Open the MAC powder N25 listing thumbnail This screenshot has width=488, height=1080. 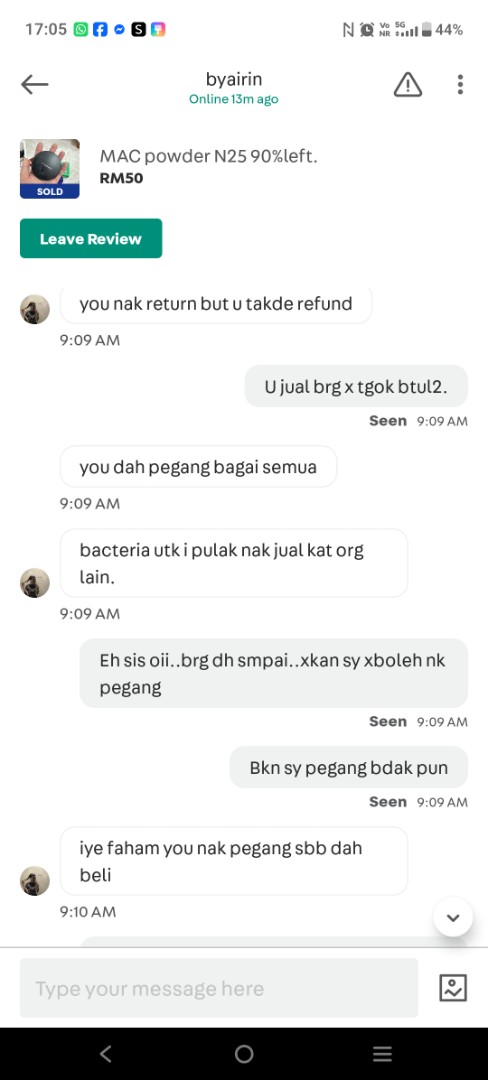coord(50,169)
